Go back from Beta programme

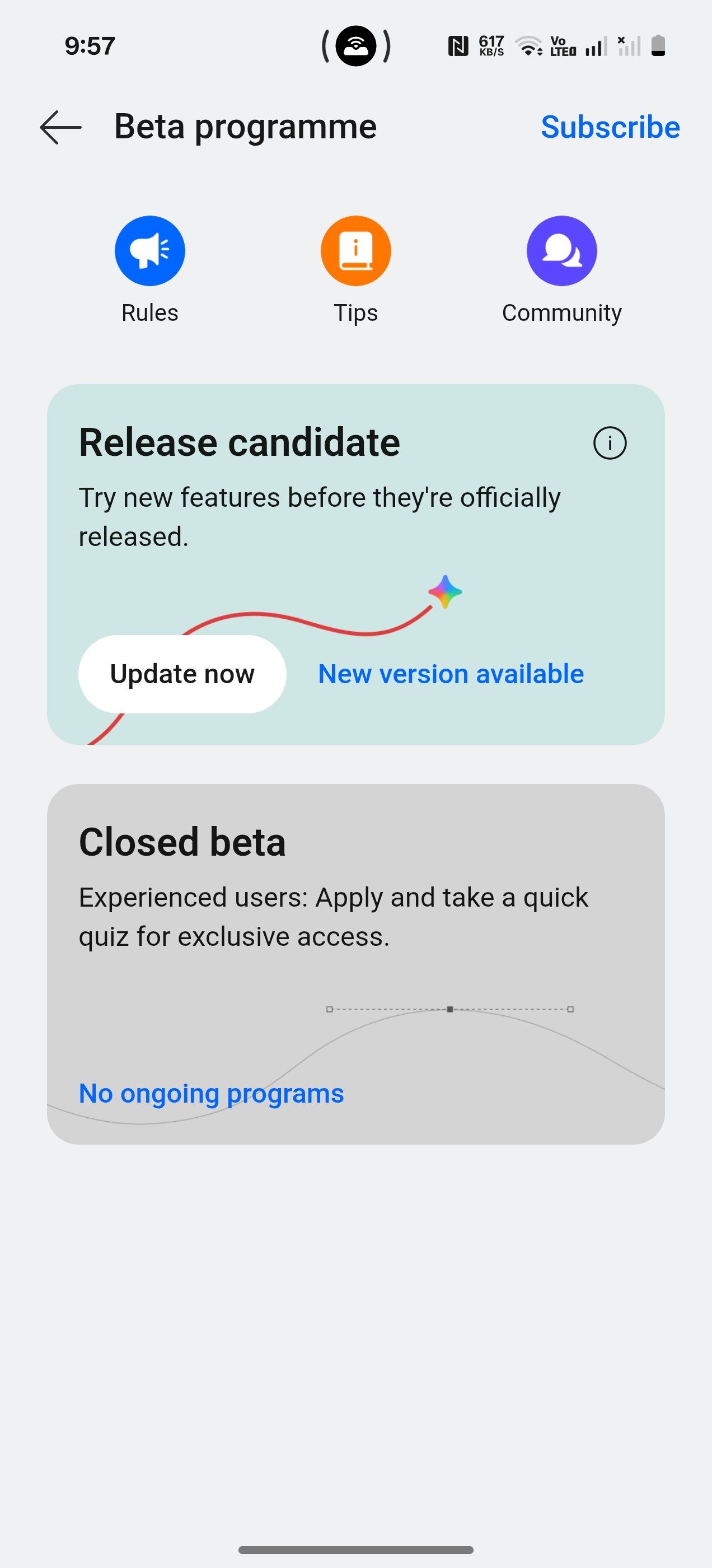(60, 127)
